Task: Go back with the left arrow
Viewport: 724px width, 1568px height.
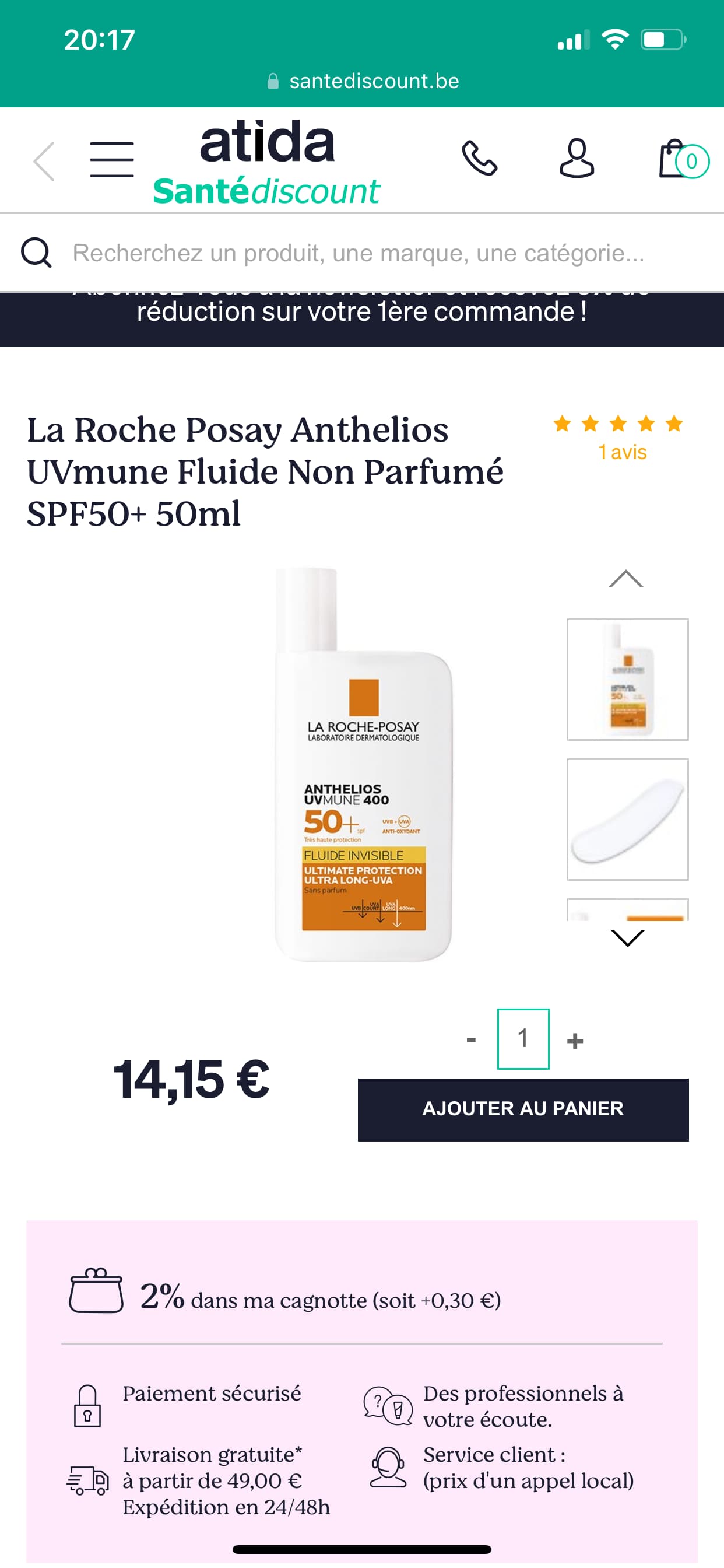Action: point(44,162)
